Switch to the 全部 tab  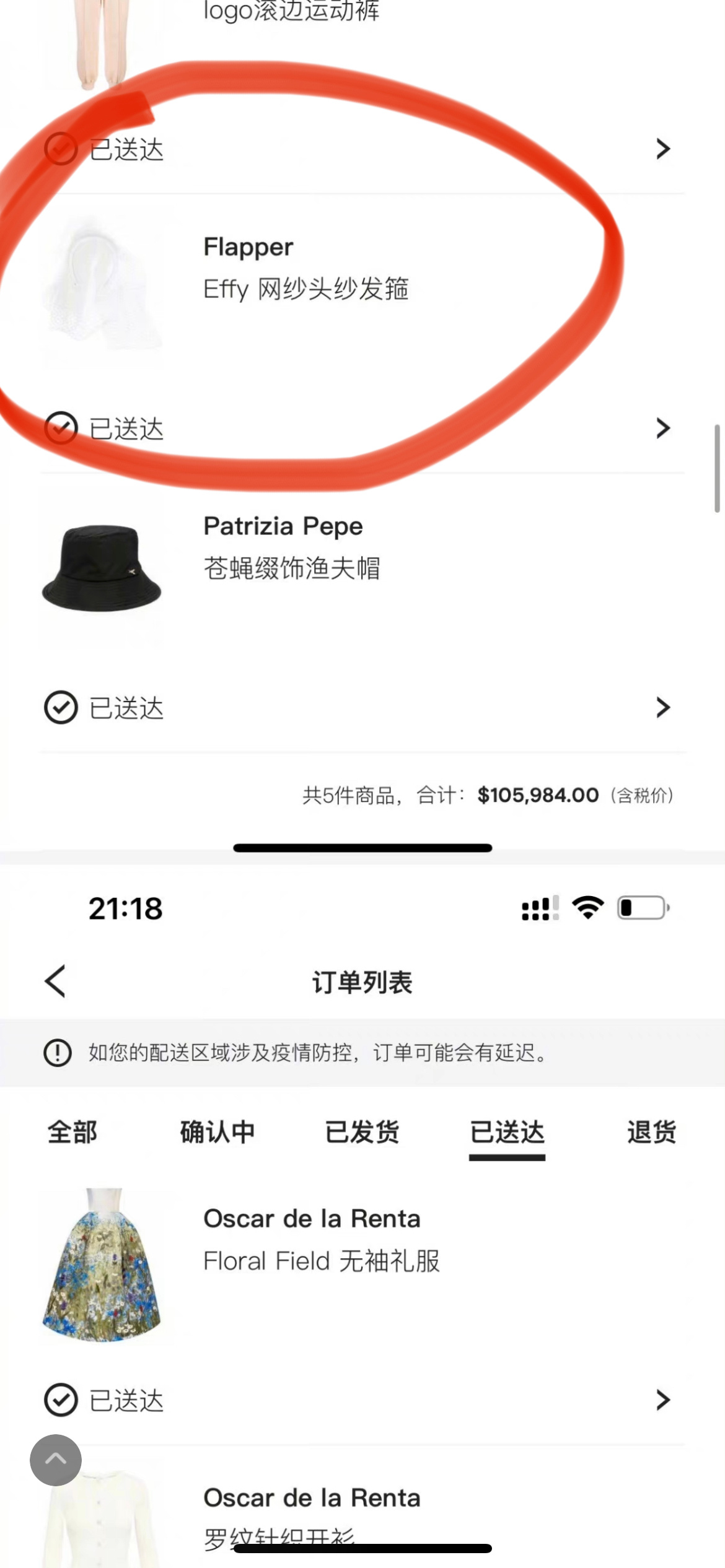pos(72,1132)
